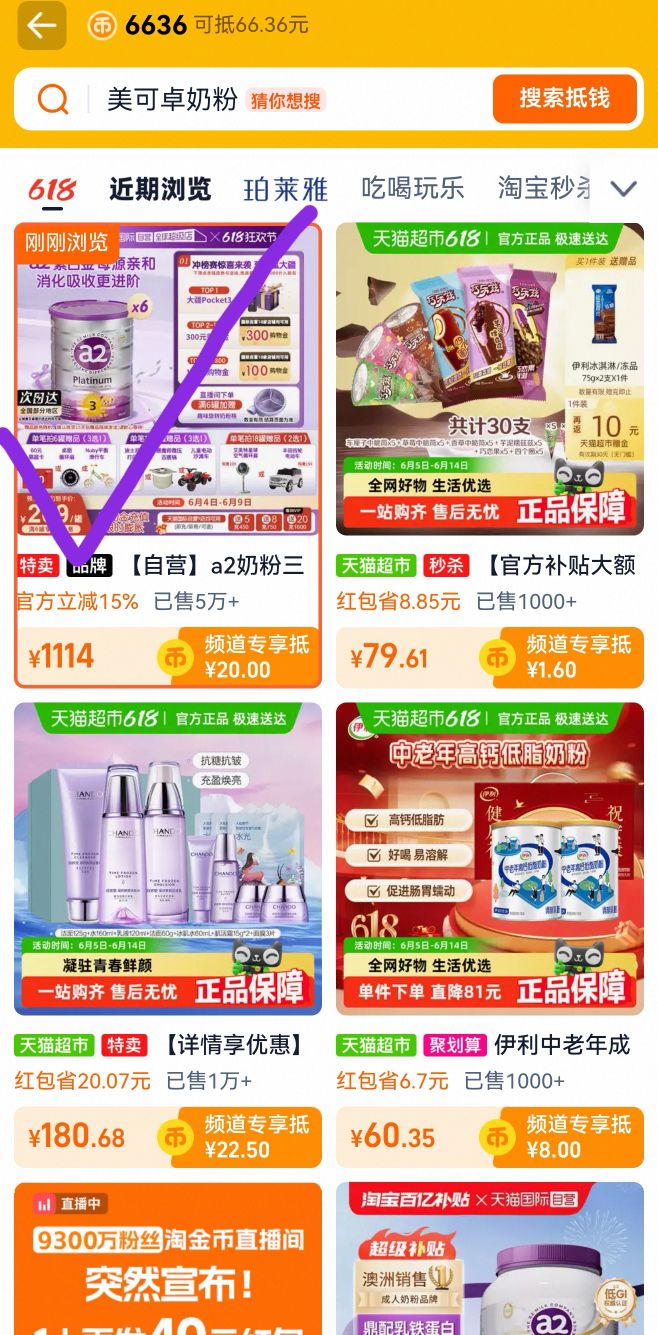658x1335 pixels.
Task: Open the 淘宝百亿补贴 a2 adult milk powder card
Action: 489,1260
